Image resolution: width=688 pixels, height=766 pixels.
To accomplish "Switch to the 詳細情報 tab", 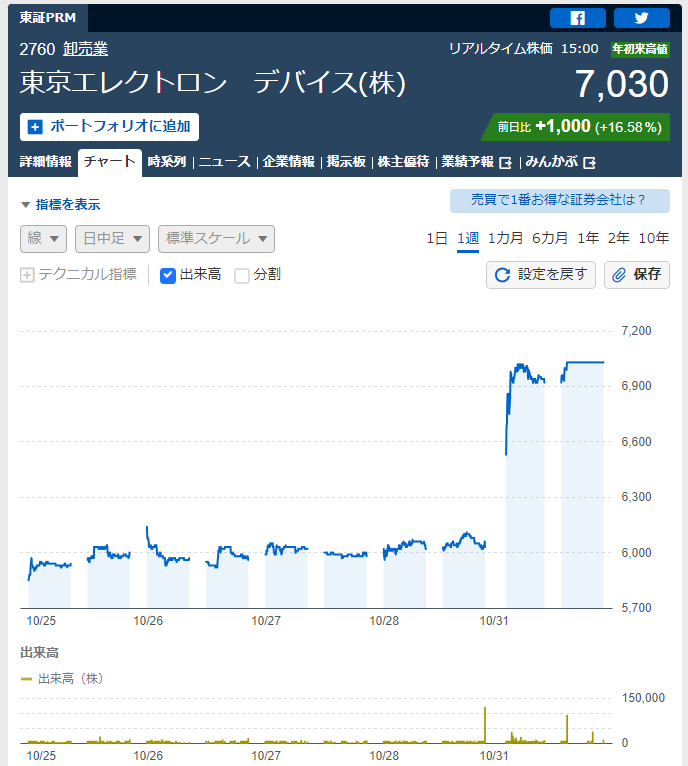I will (46, 162).
